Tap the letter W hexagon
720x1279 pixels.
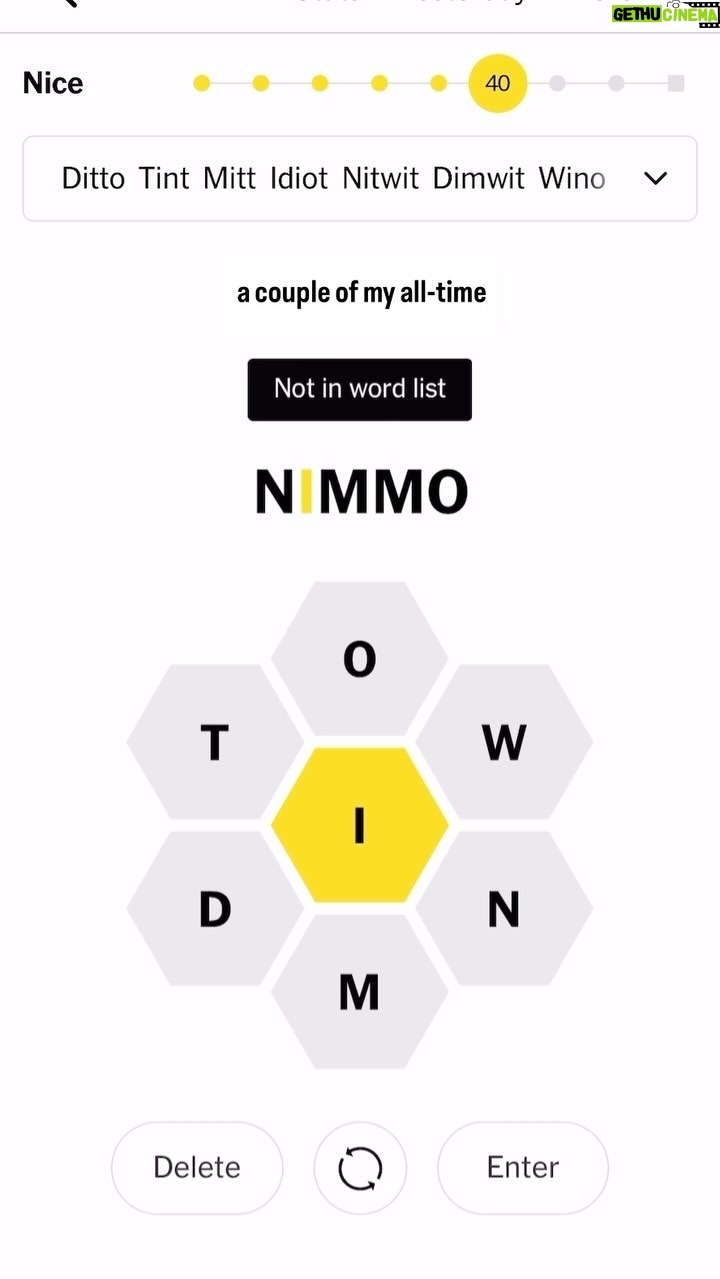coord(504,742)
